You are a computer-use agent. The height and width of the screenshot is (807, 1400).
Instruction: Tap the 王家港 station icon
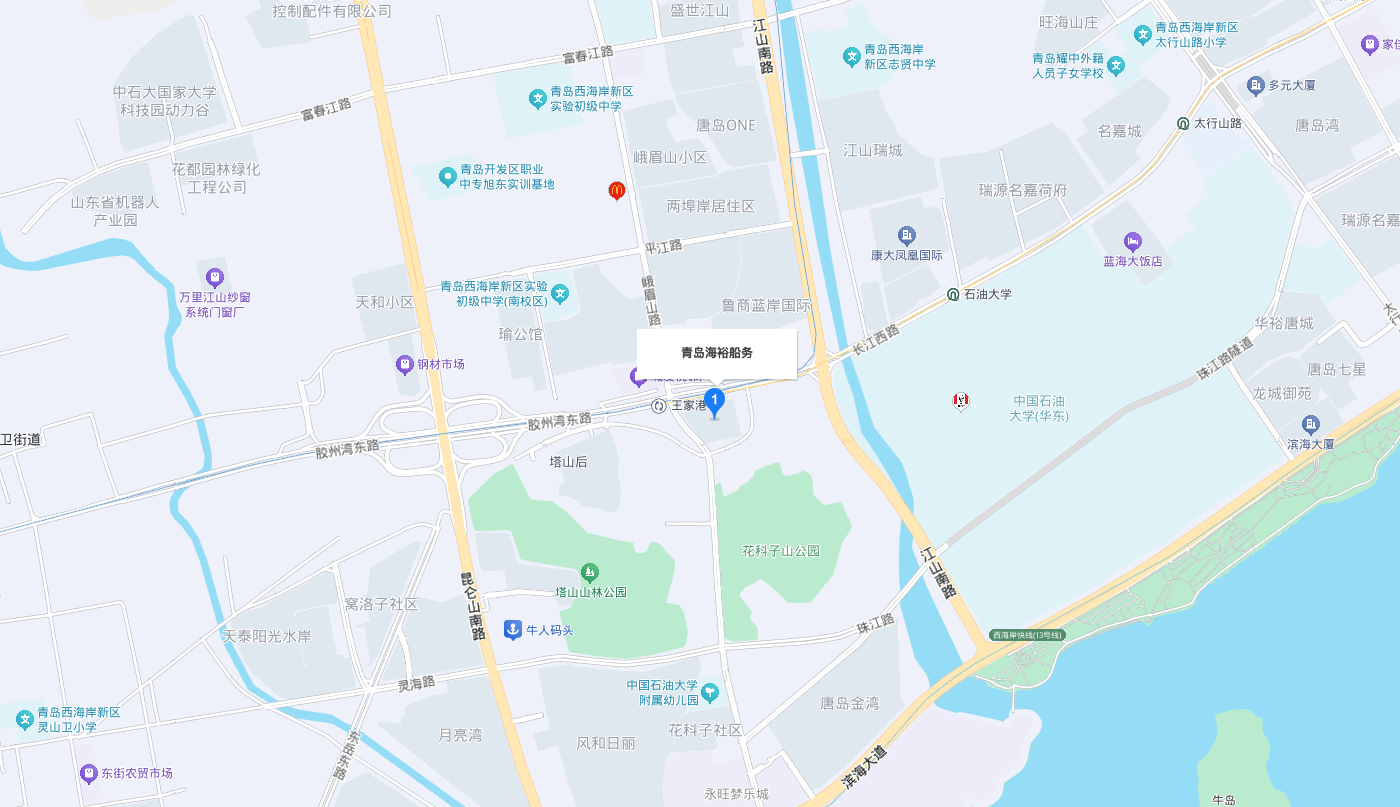pyautogui.click(x=658, y=405)
